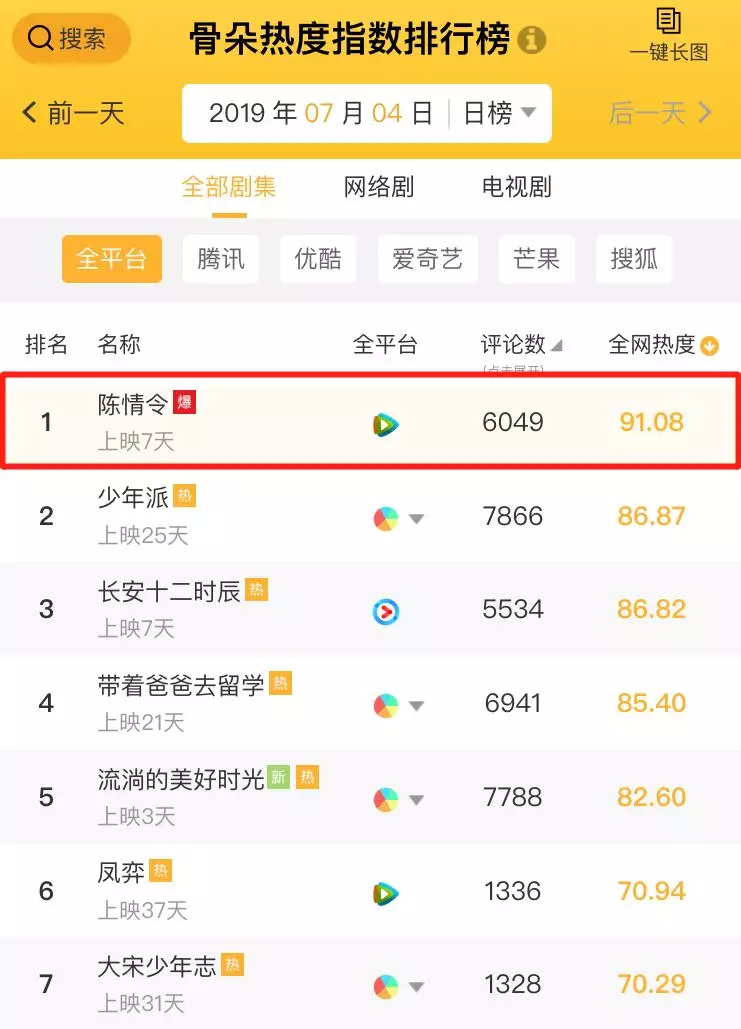Filter by 腾讯 platform
The image size is (741, 1029).
pos(221,259)
